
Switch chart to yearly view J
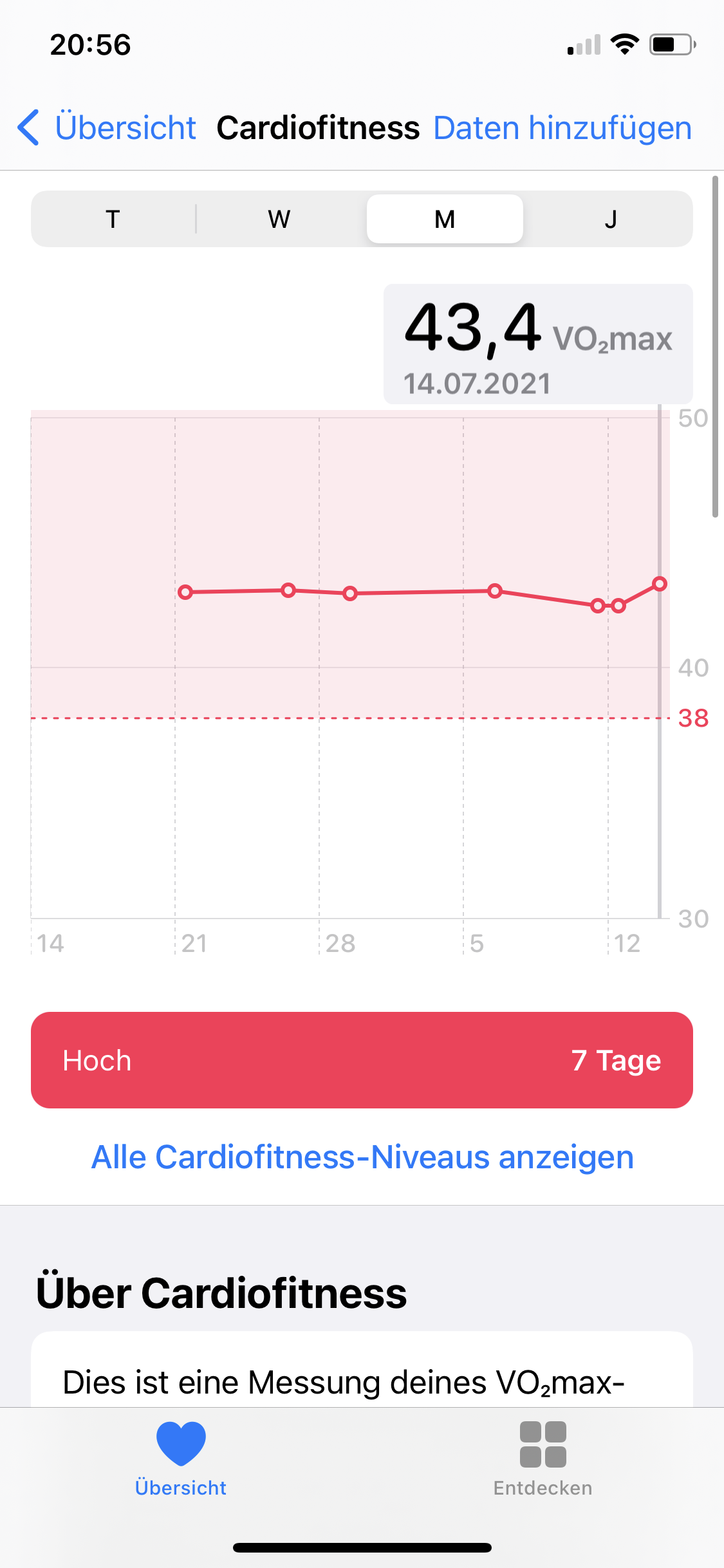point(610,219)
